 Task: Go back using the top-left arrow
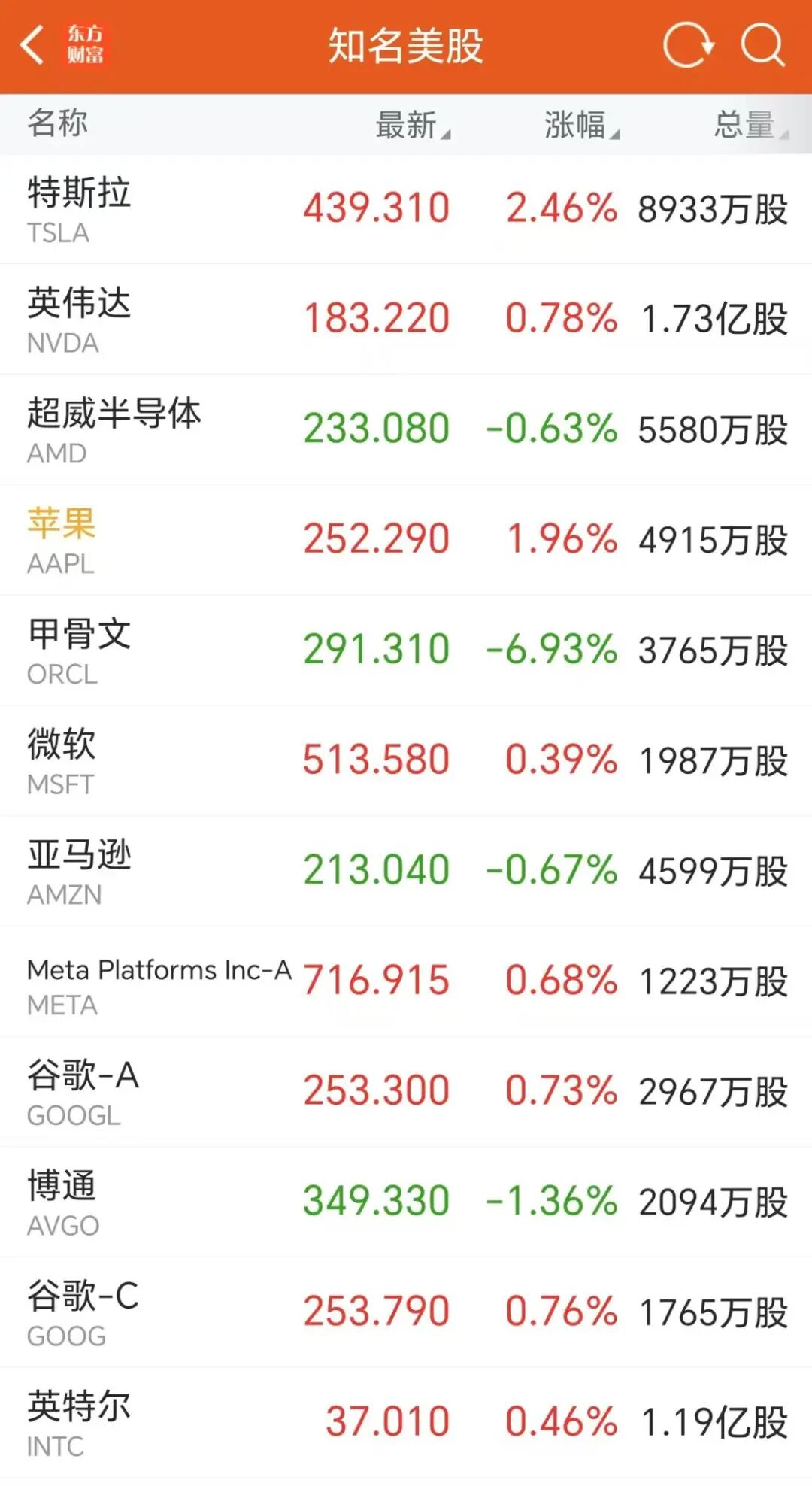[32, 45]
